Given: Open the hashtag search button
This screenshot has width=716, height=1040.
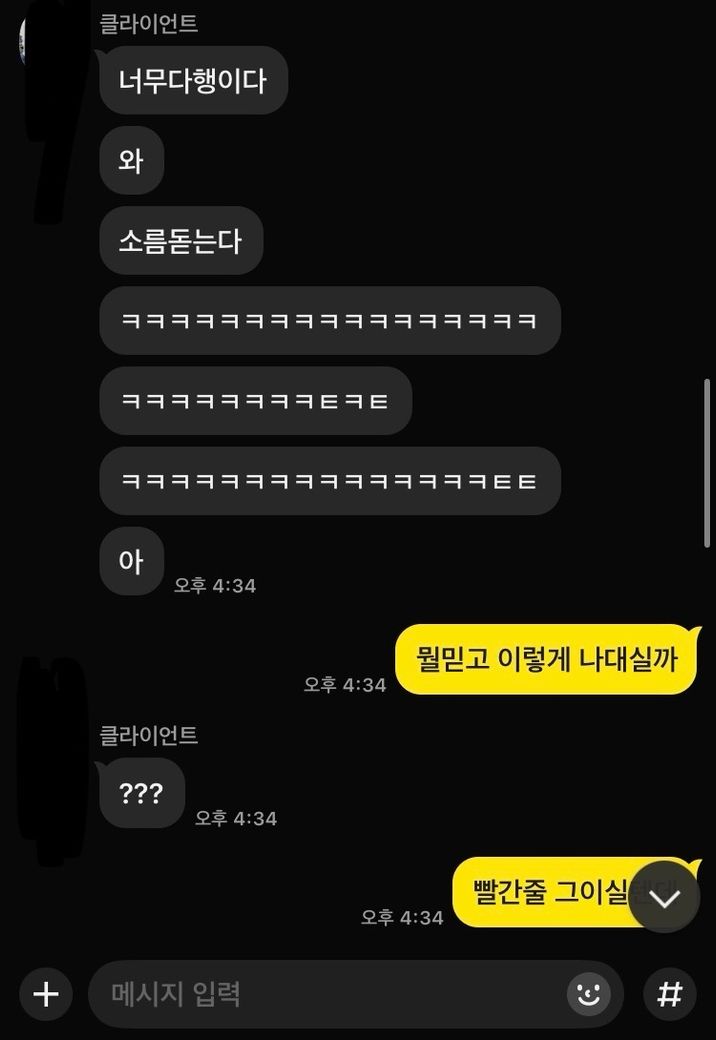Looking at the screenshot, I should tap(669, 994).
